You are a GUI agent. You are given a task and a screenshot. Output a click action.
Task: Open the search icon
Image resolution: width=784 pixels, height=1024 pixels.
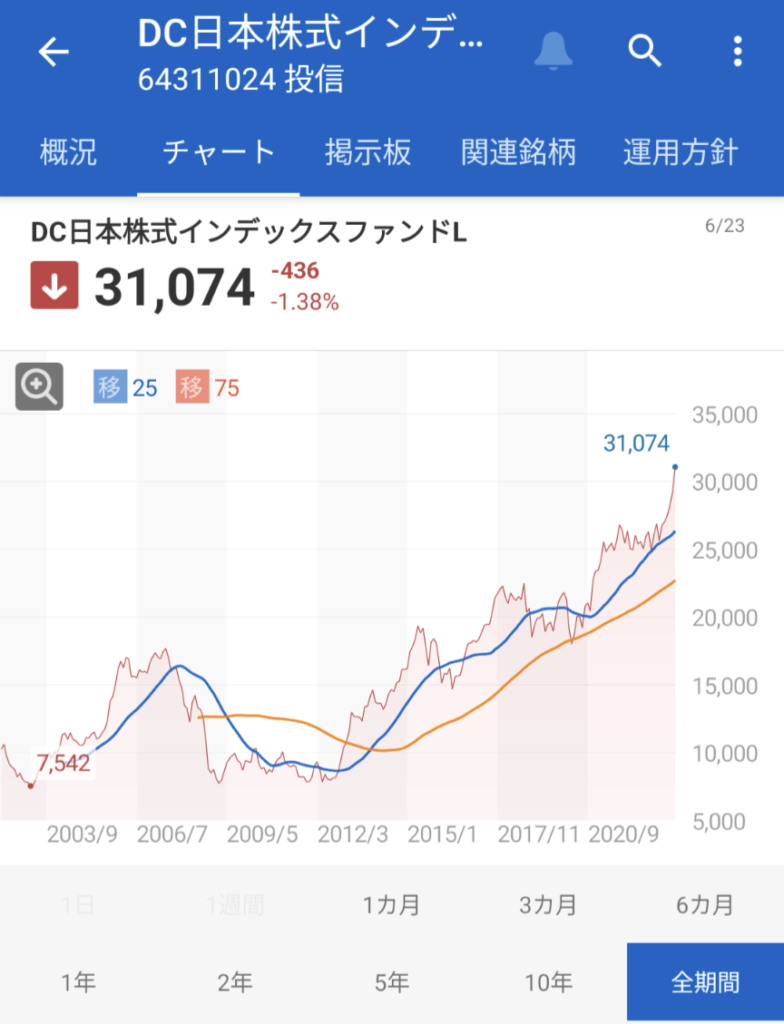click(645, 52)
